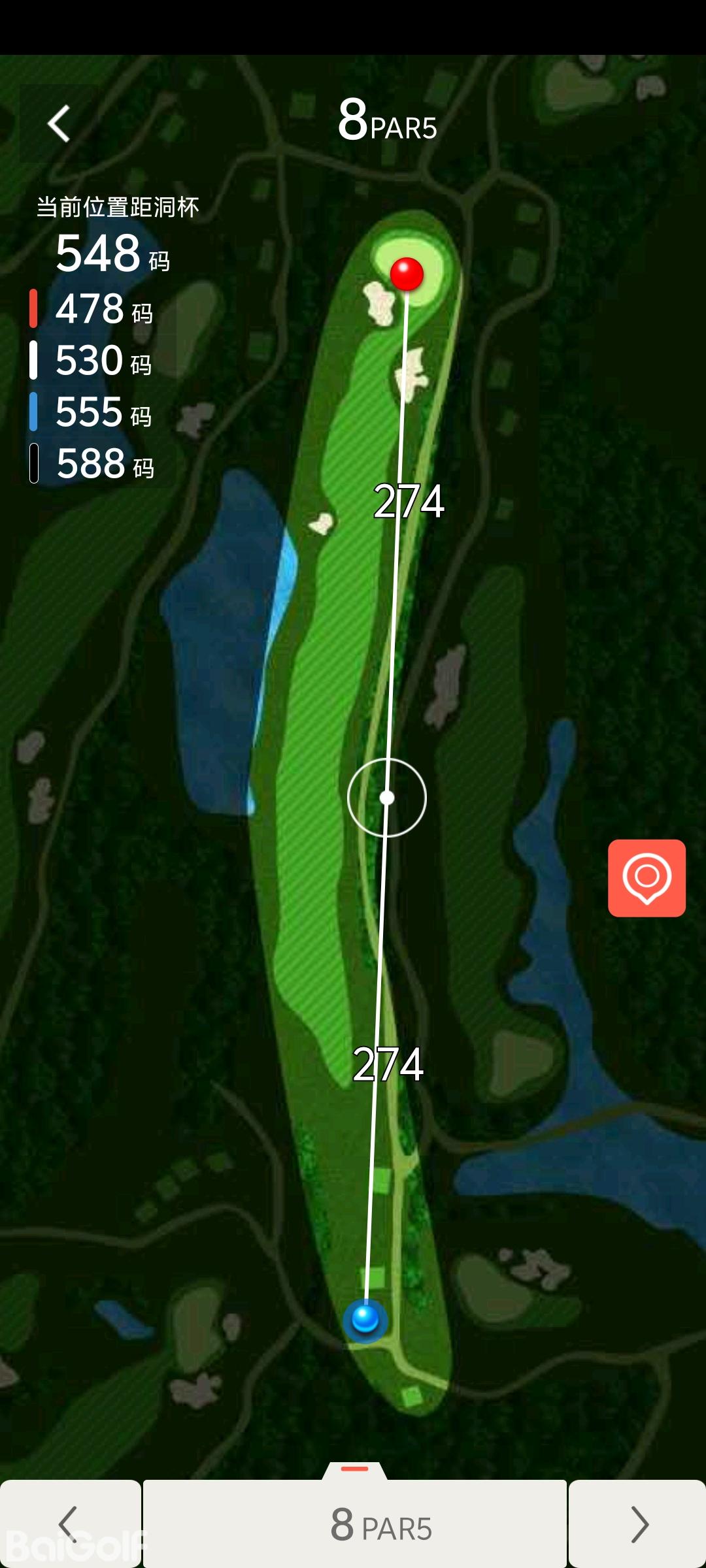Tap the orange location pin button

647,878
